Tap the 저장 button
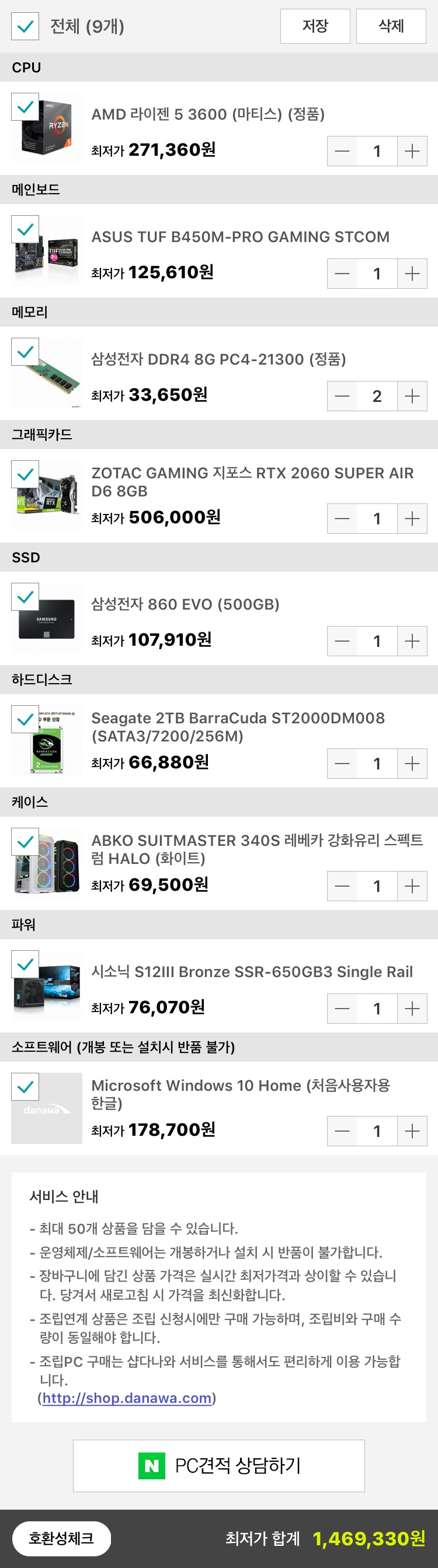Image resolution: width=438 pixels, height=1568 pixels. point(315,26)
